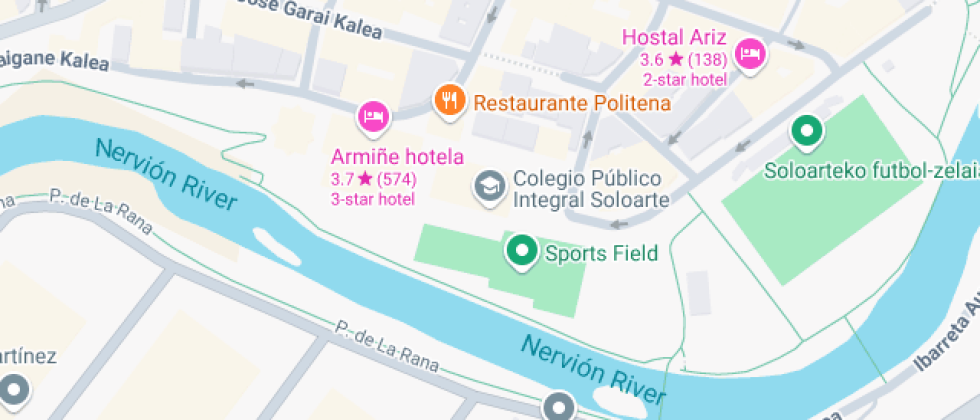Open the Sports Field pin
The height and width of the screenshot is (420, 980).
pyautogui.click(x=521, y=252)
